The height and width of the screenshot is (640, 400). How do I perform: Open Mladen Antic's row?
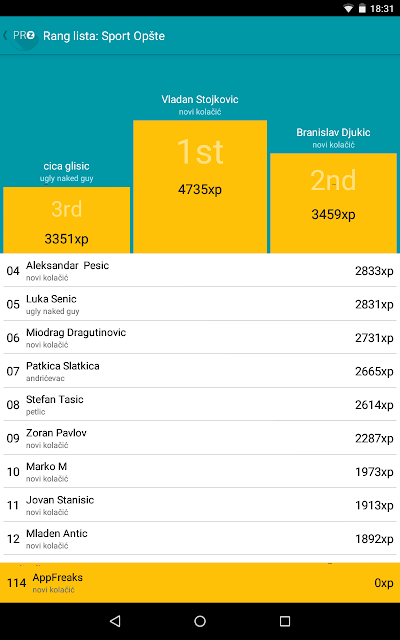200,538
